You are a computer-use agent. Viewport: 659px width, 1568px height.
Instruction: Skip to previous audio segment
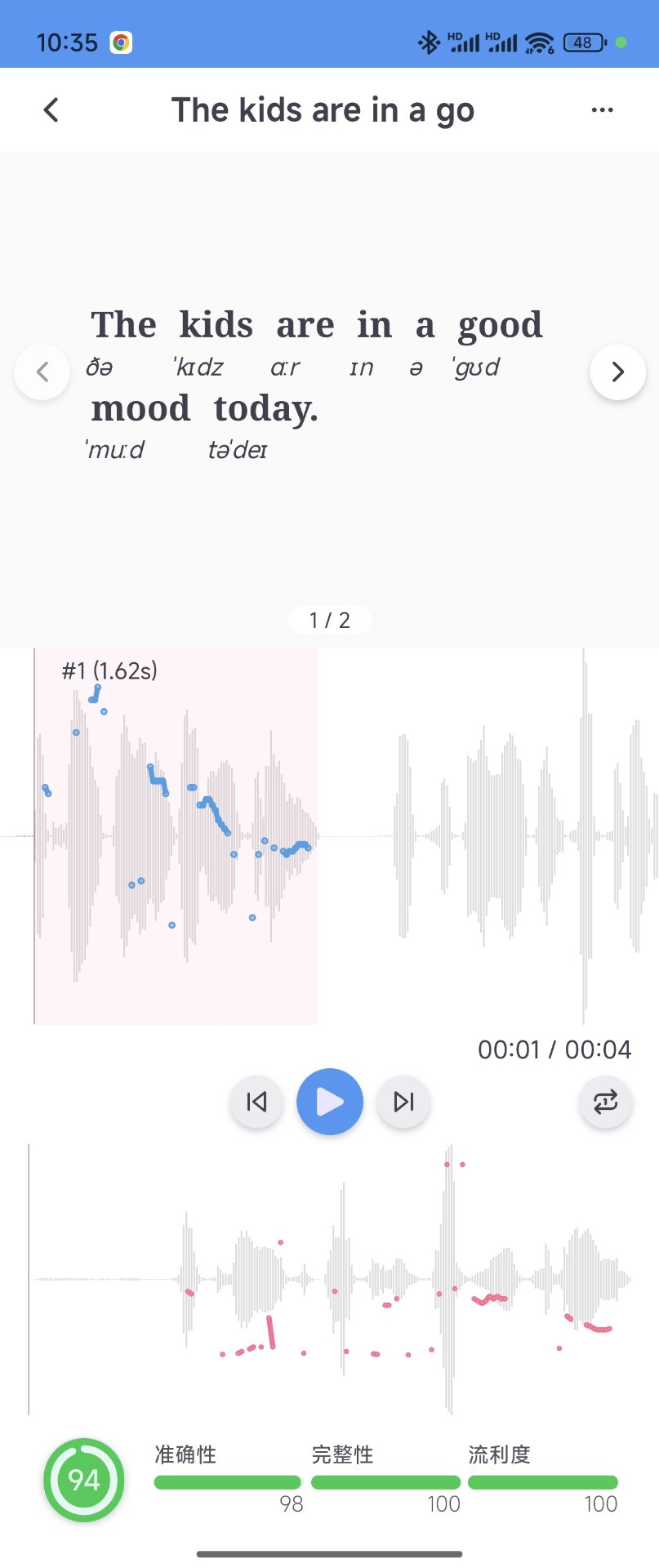256,1102
